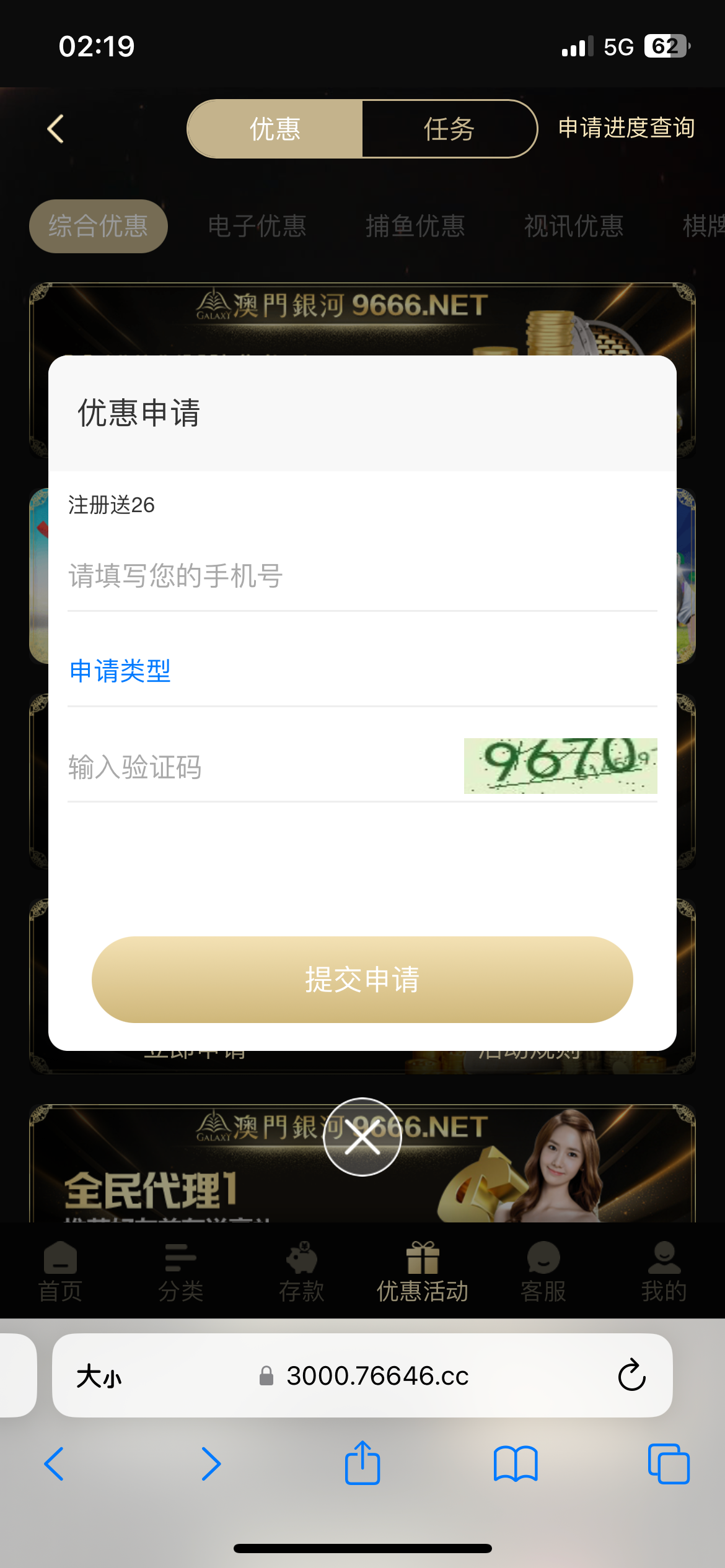Reload the page in Safari
725x1568 pixels.
pos(631,1375)
